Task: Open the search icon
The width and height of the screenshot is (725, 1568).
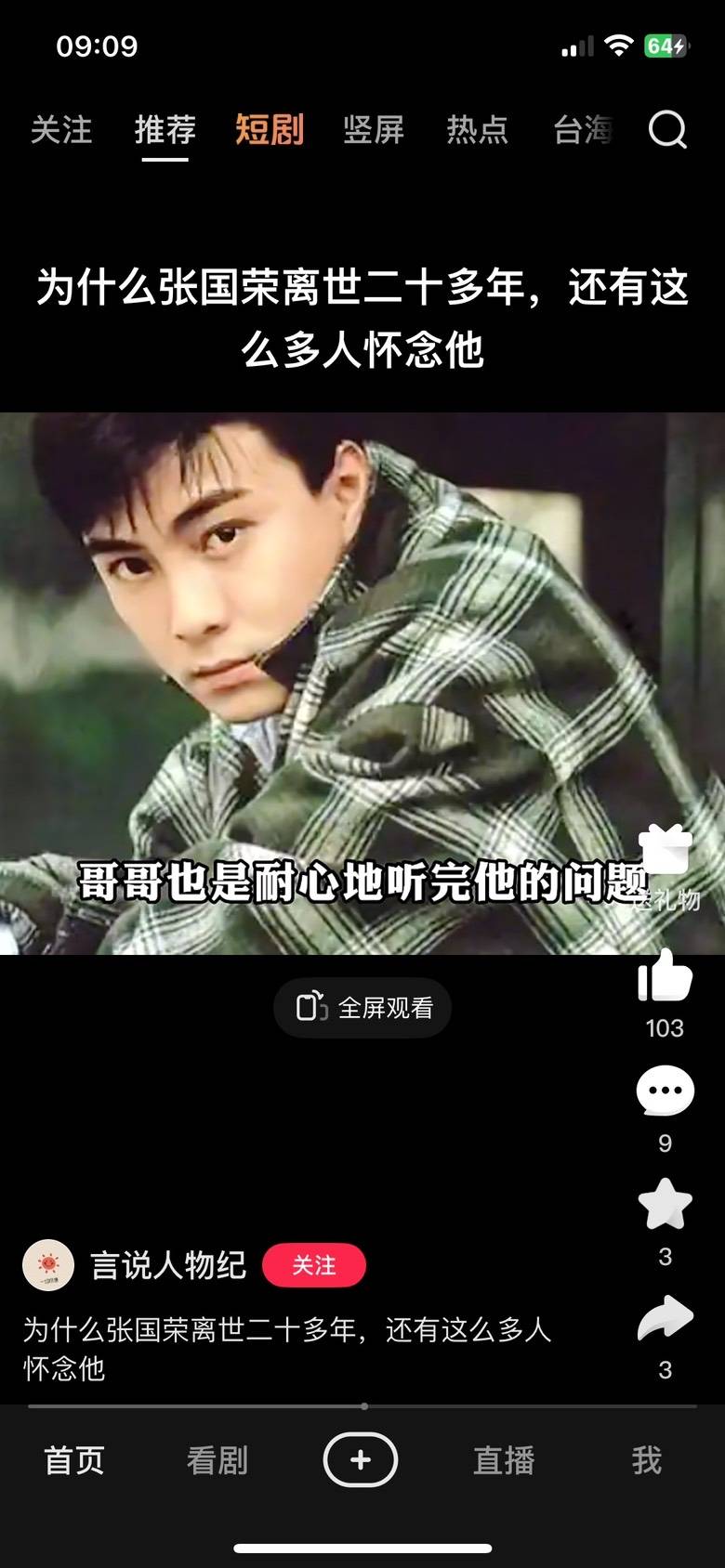Action: [667, 129]
